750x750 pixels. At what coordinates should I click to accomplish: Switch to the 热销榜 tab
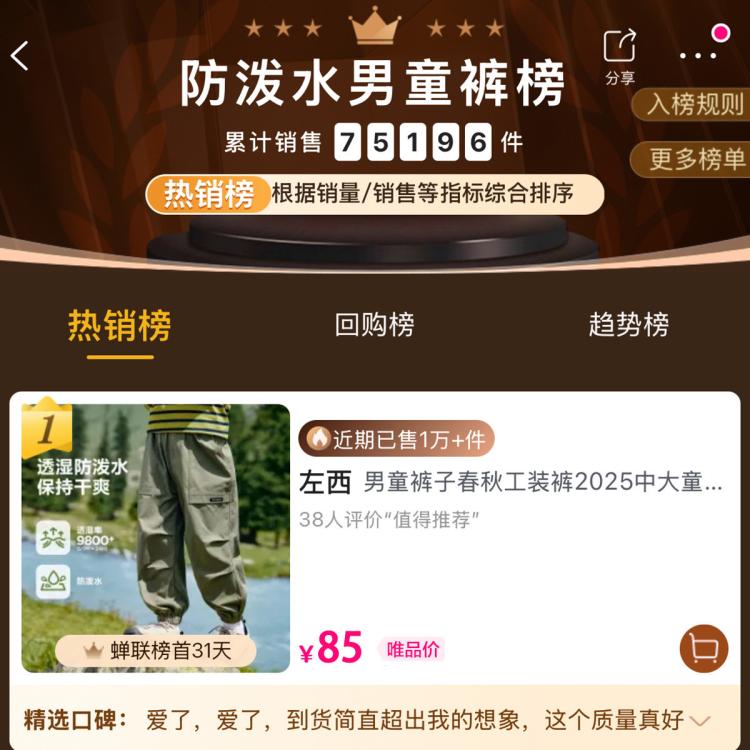coord(120,325)
